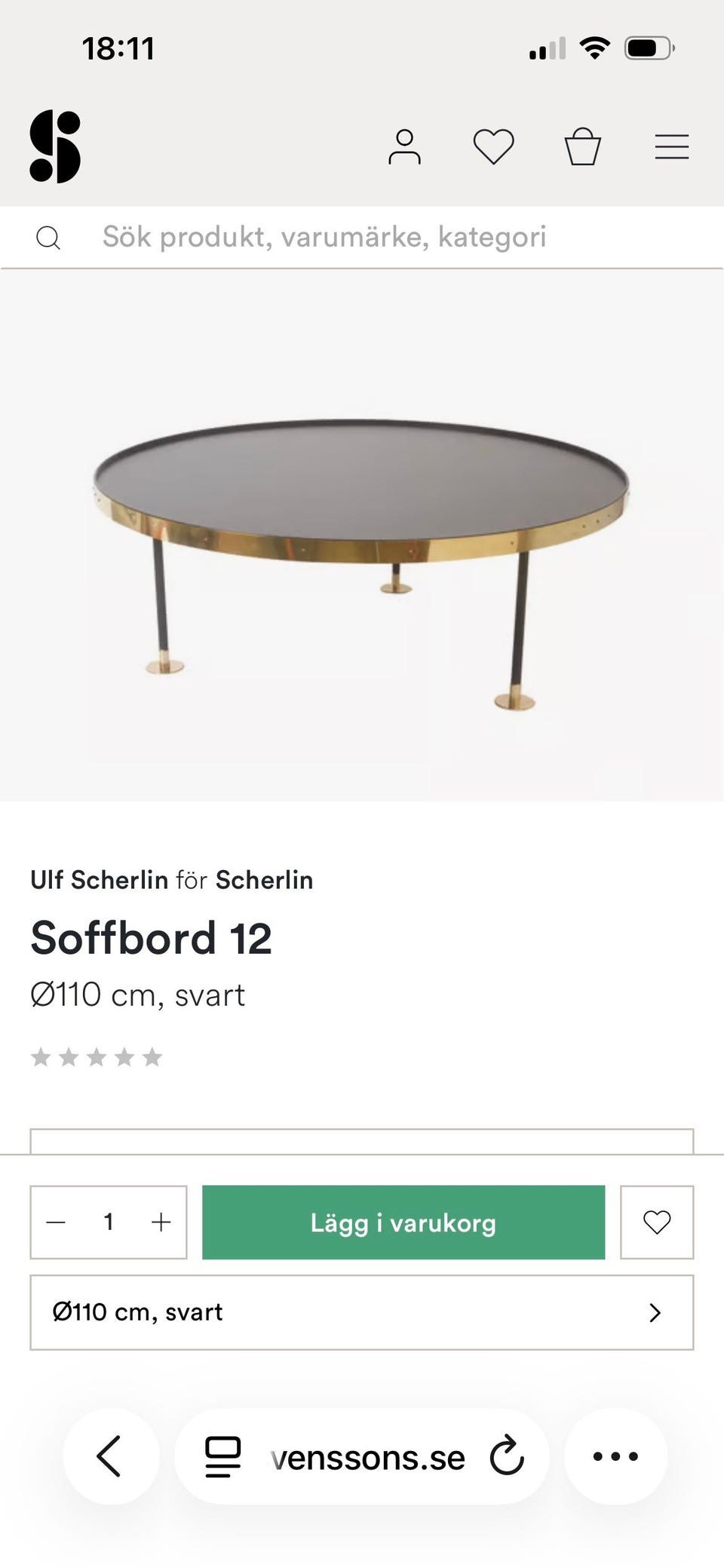Screen dimensions: 724x1568
Task: Open the wishlist heart icon in header
Action: pyautogui.click(x=494, y=146)
